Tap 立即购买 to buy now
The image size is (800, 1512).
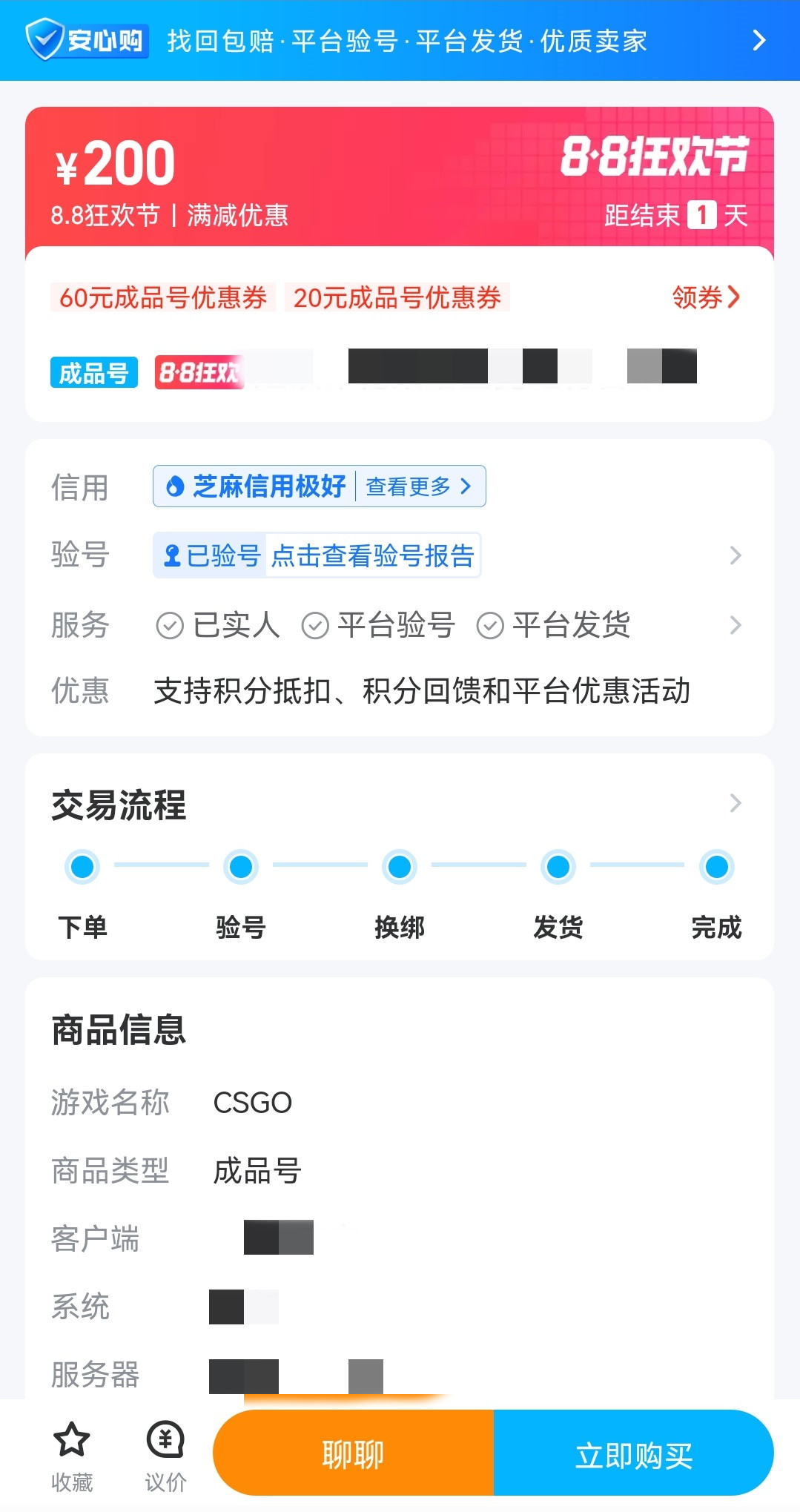(x=634, y=1453)
